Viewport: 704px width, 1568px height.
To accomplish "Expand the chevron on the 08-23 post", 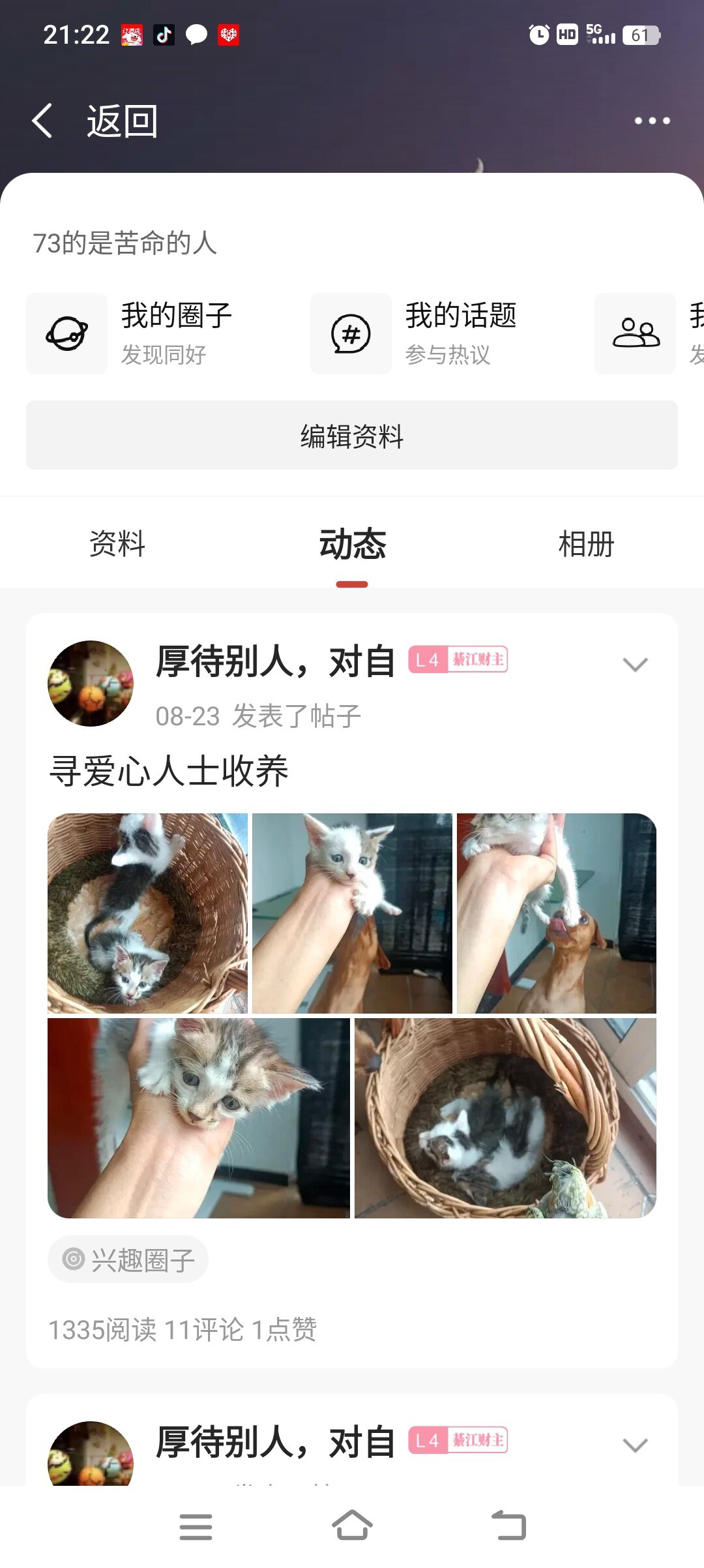I will [x=635, y=665].
